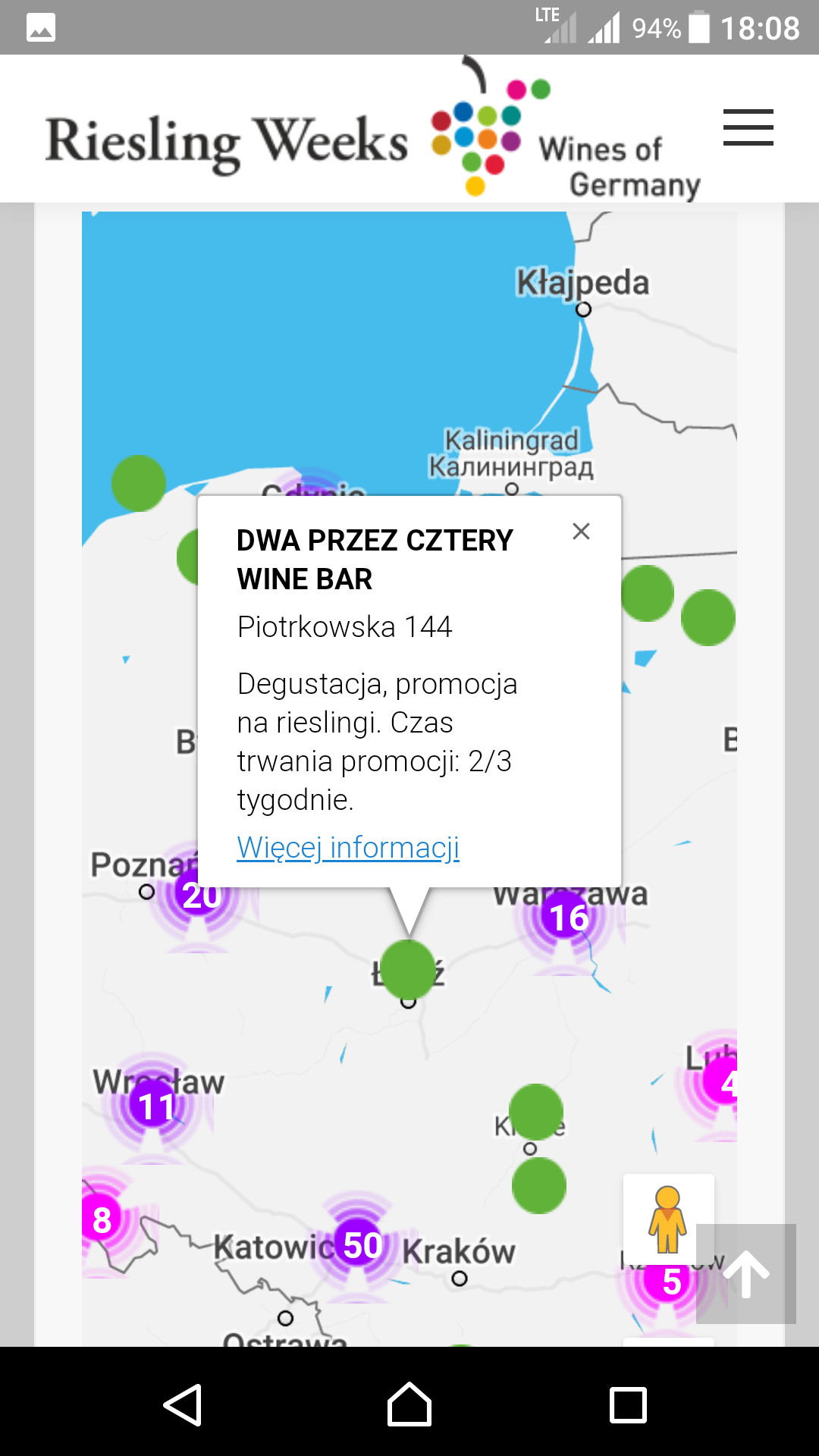Select the cluster of 16 at Warszawa
Viewport: 819px width, 1456px height.
click(567, 918)
